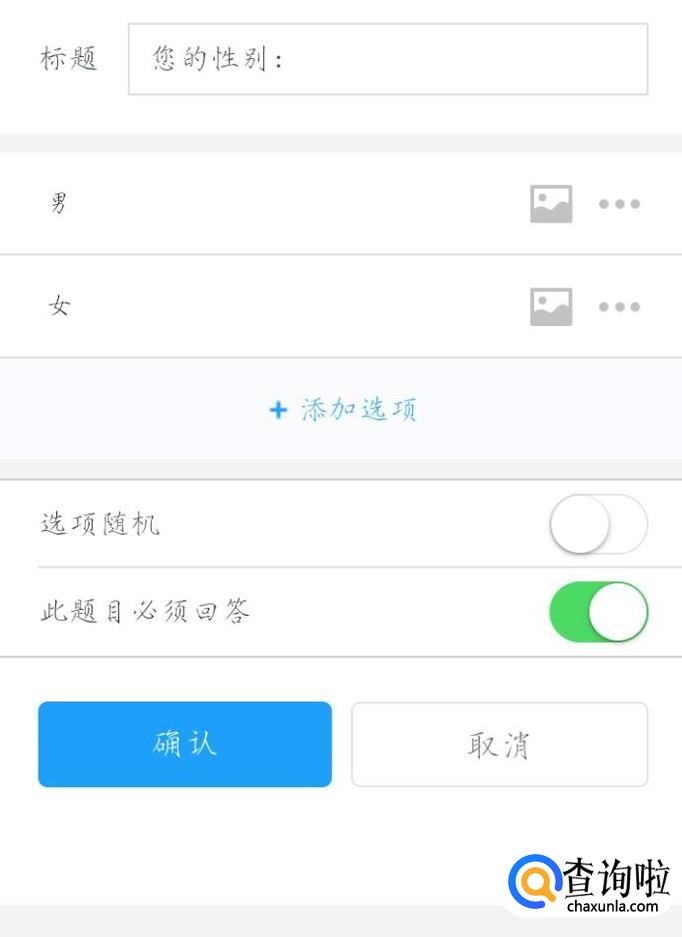Screen dimensions: 682x937
Task: Open more options for 男
Action: [619, 204]
